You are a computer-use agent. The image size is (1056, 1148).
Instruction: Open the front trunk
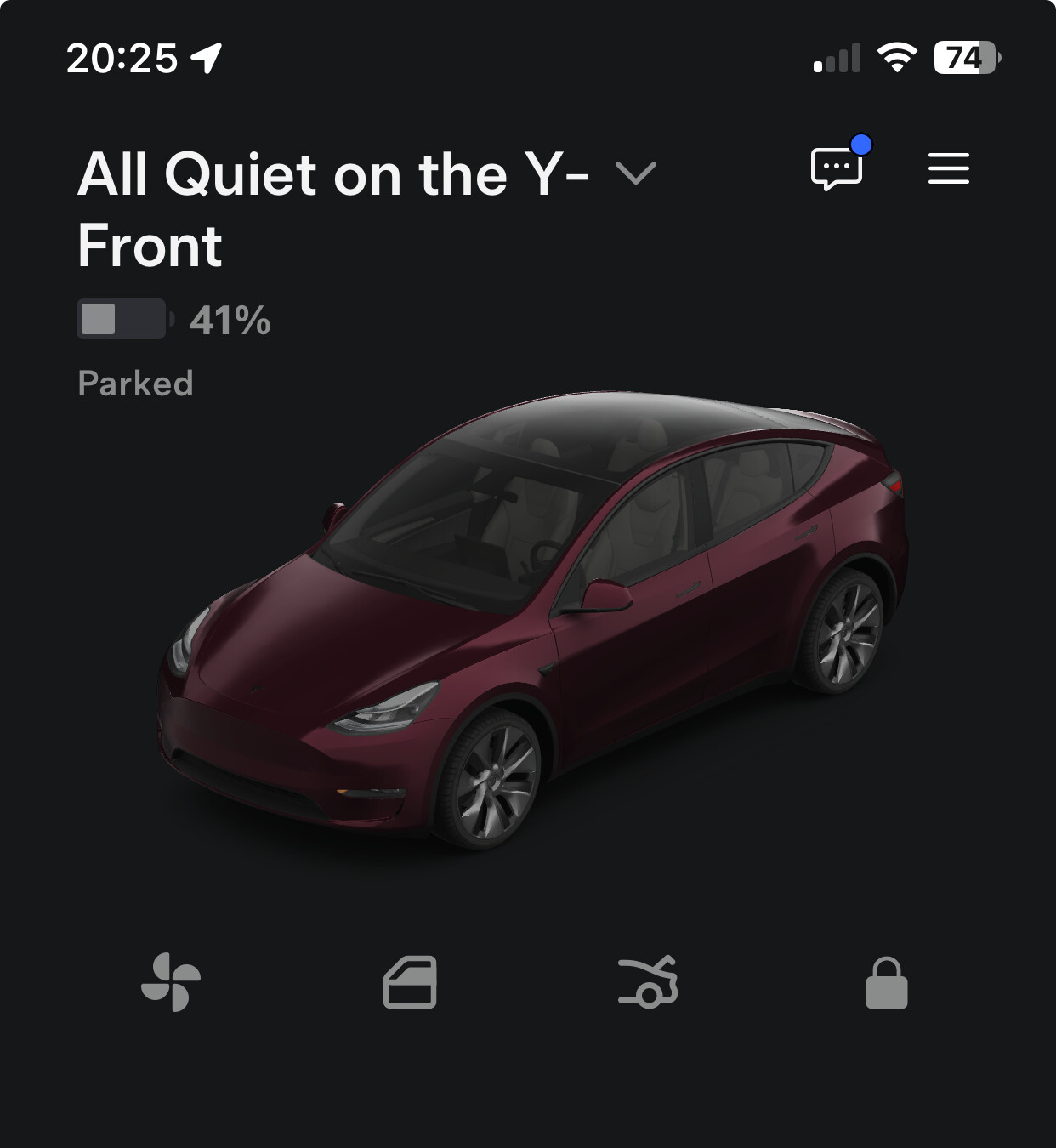point(648,982)
